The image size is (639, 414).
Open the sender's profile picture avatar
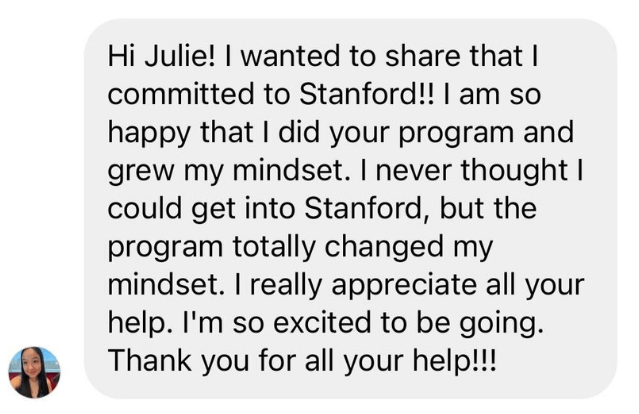click(34, 372)
